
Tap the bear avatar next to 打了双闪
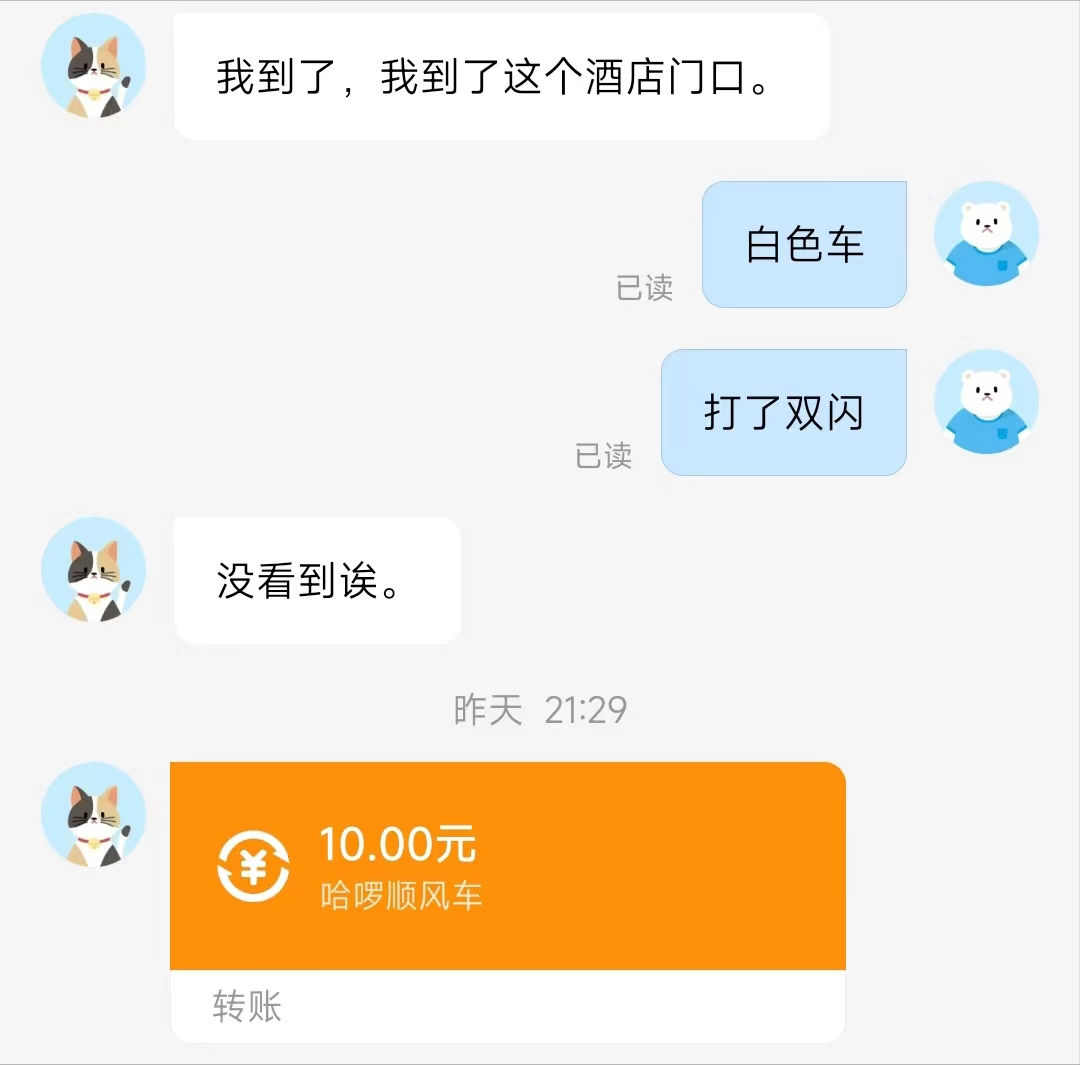click(x=986, y=402)
